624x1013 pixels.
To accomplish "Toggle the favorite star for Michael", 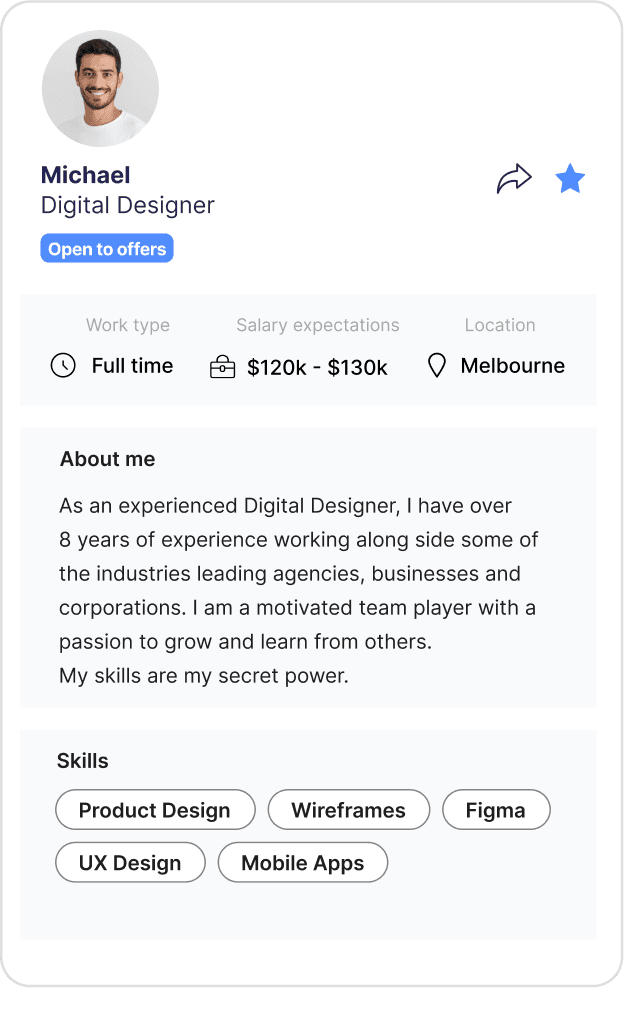I will click(x=570, y=179).
